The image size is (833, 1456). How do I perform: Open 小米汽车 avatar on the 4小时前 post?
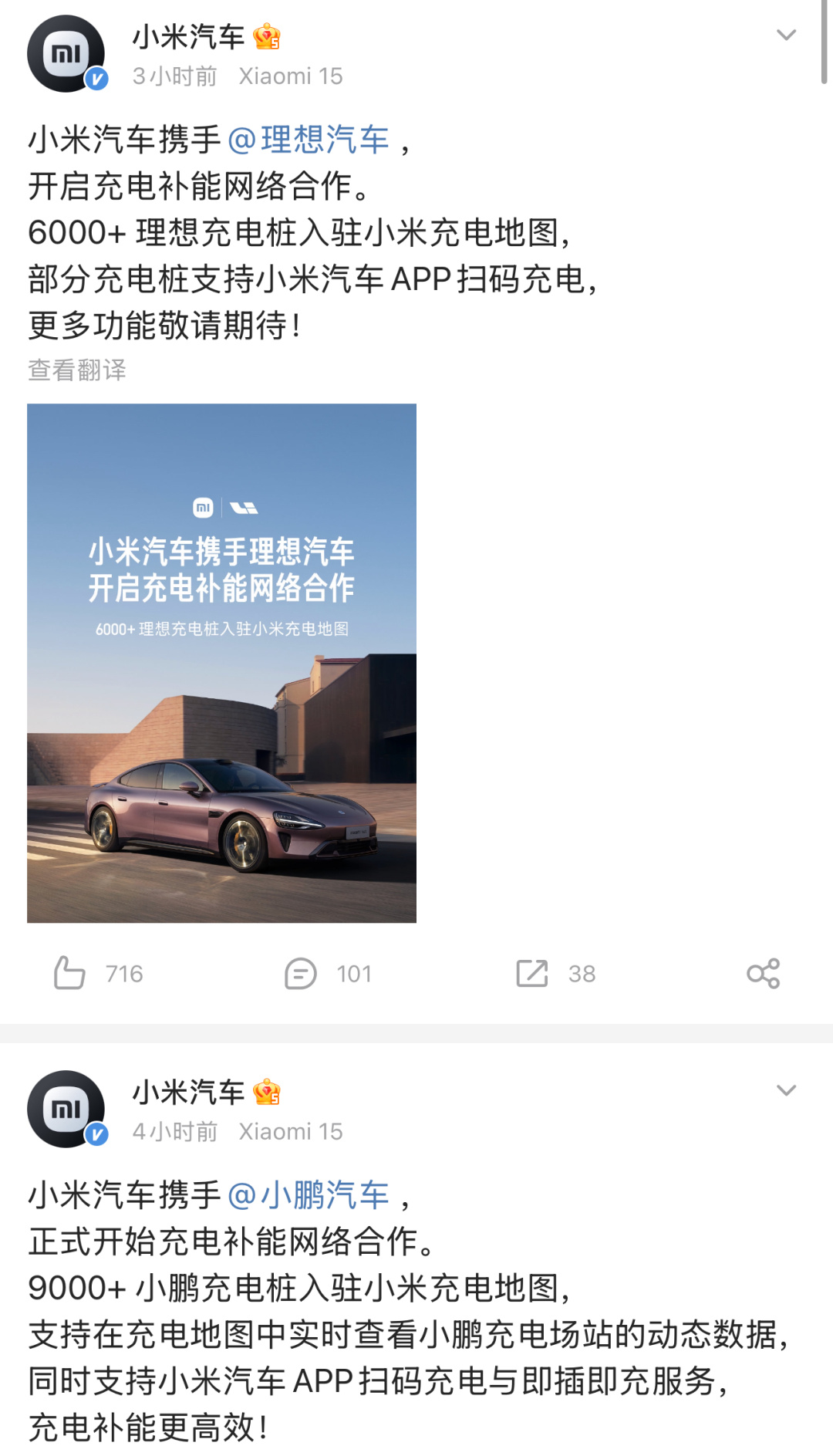pos(66,1109)
